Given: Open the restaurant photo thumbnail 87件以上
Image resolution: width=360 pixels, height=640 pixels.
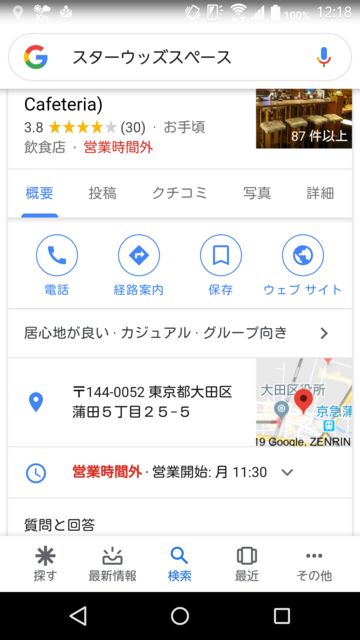Looking at the screenshot, I should [x=304, y=118].
